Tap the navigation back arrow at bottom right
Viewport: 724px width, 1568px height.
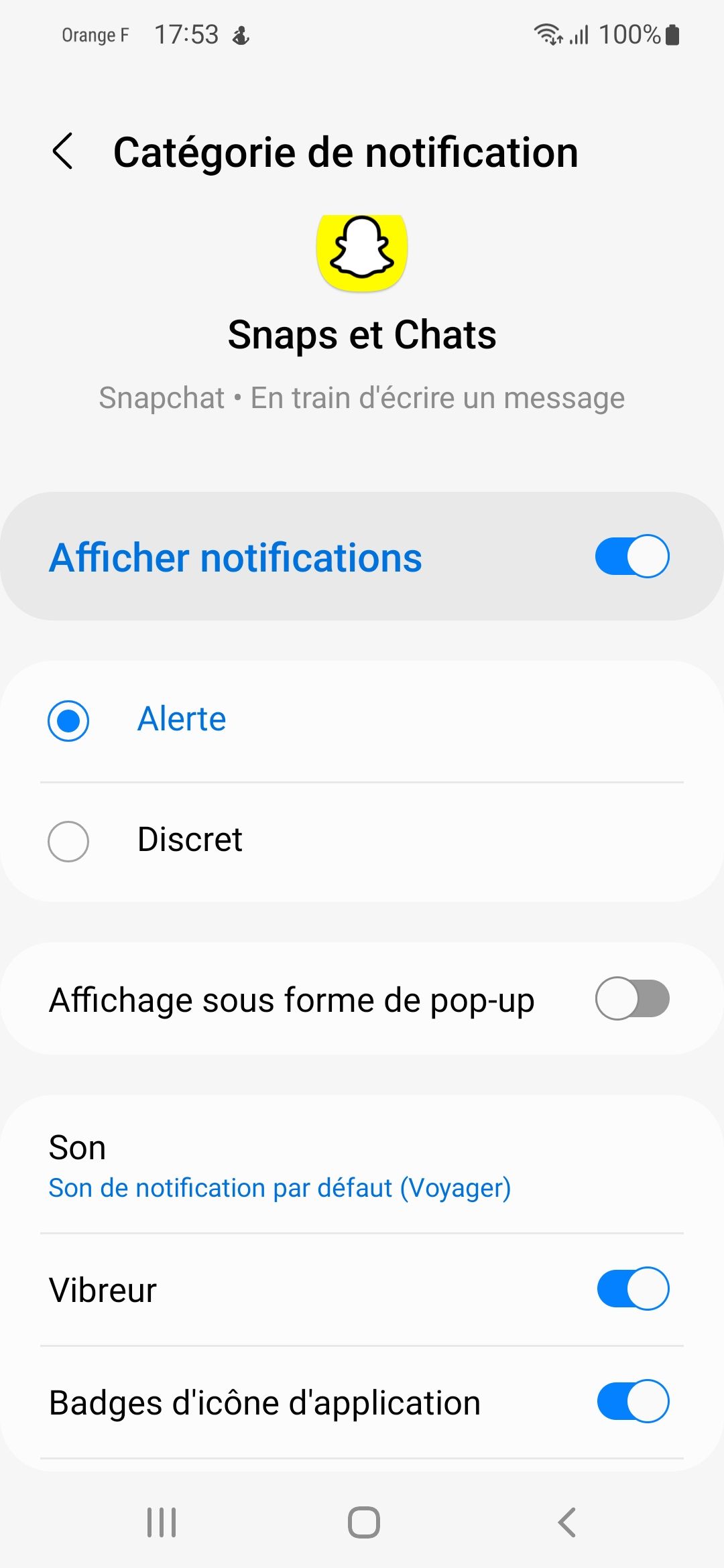[x=565, y=1521]
